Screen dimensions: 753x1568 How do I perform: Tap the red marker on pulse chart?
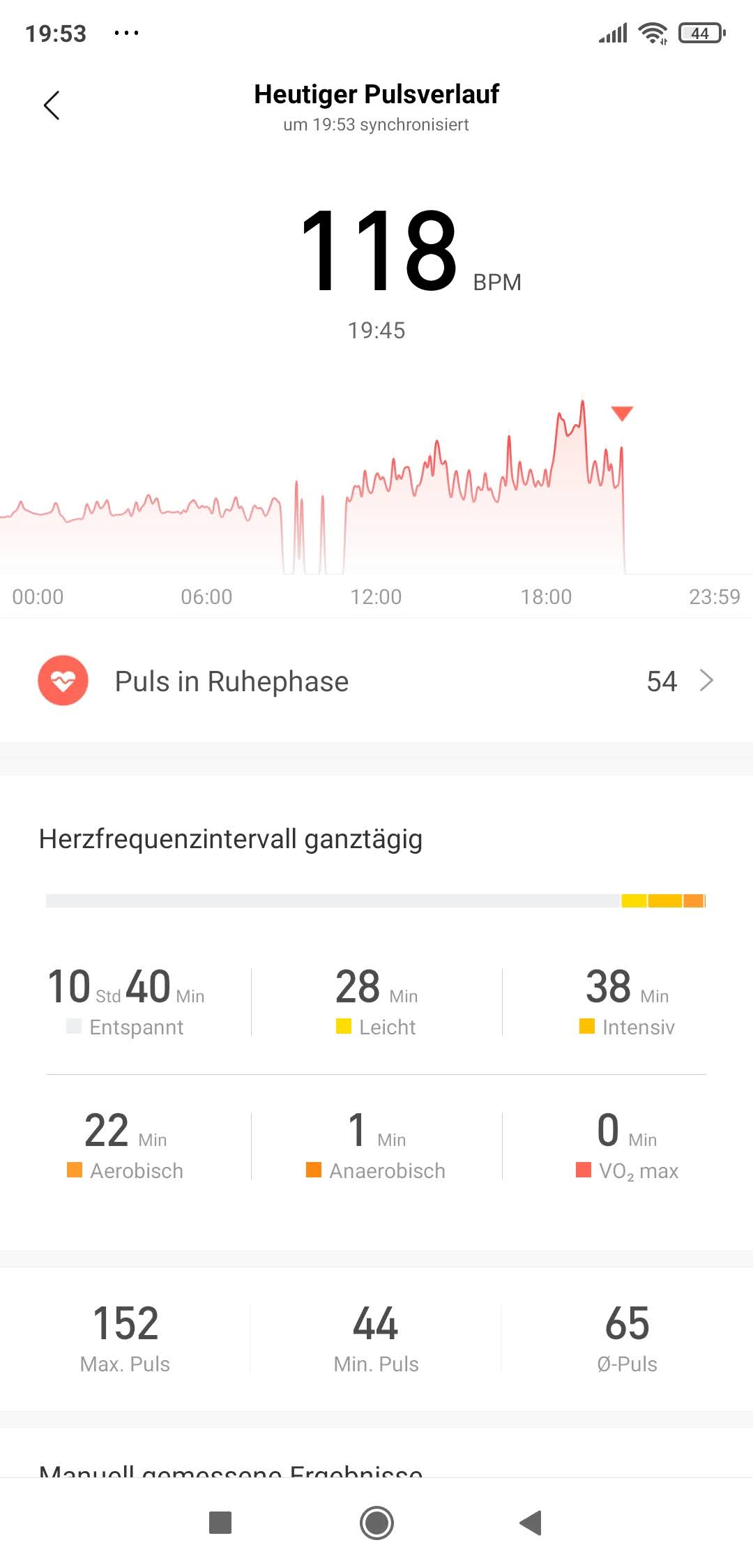[x=621, y=414]
